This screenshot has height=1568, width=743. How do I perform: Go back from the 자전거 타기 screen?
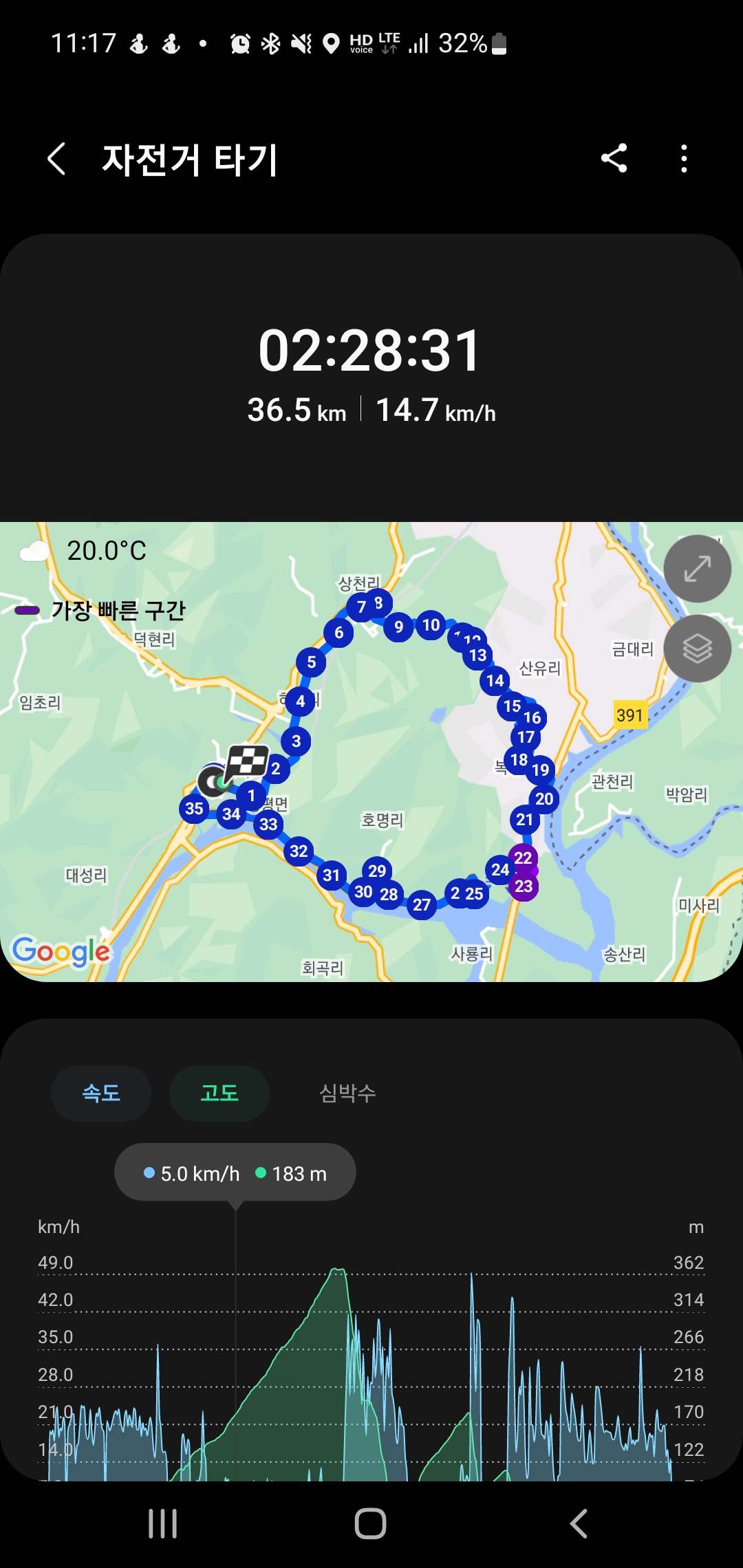(56, 159)
